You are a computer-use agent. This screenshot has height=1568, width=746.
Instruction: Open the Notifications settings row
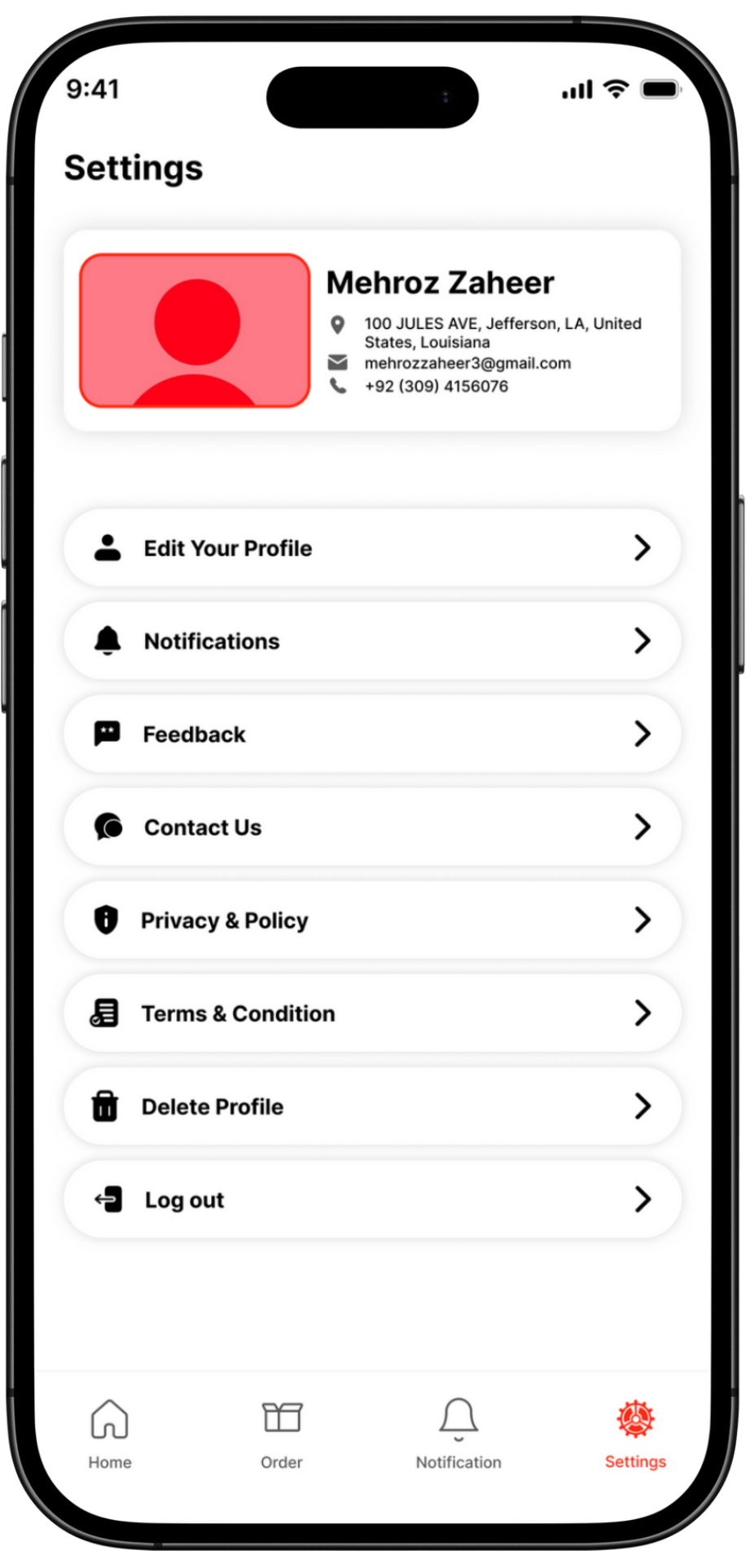pyautogui.click(x=371, y=641)
